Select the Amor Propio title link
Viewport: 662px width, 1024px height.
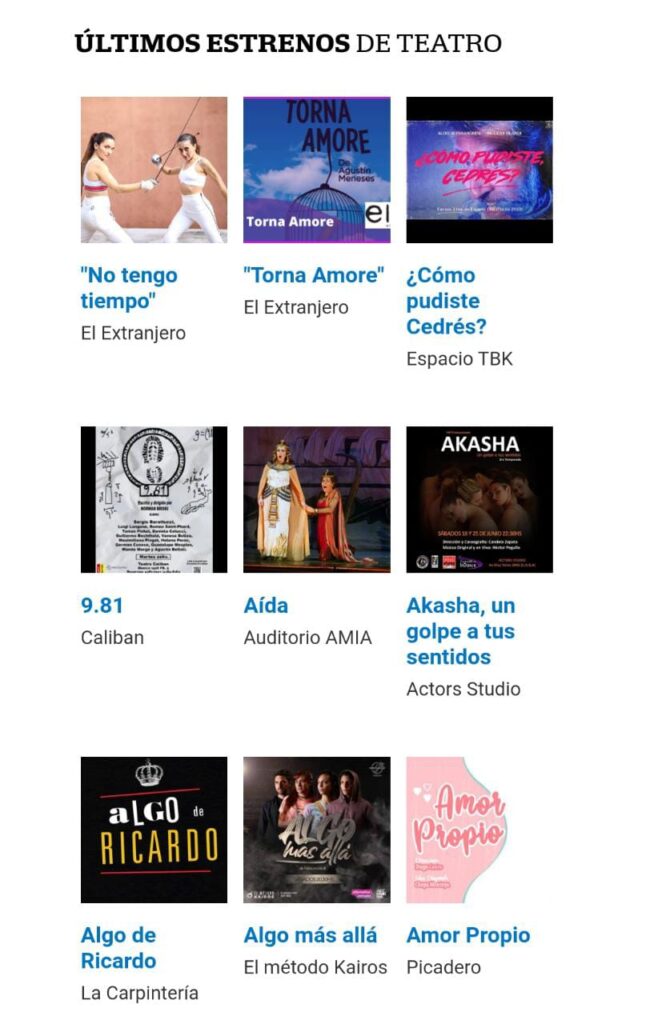point(468,935)
